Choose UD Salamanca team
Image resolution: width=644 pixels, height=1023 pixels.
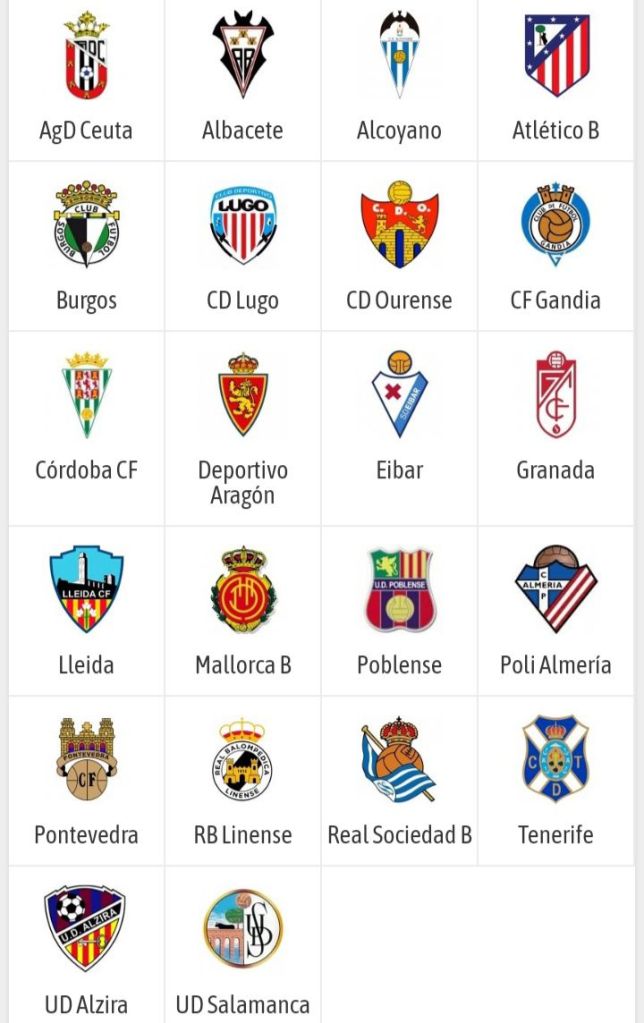point(243,945)
